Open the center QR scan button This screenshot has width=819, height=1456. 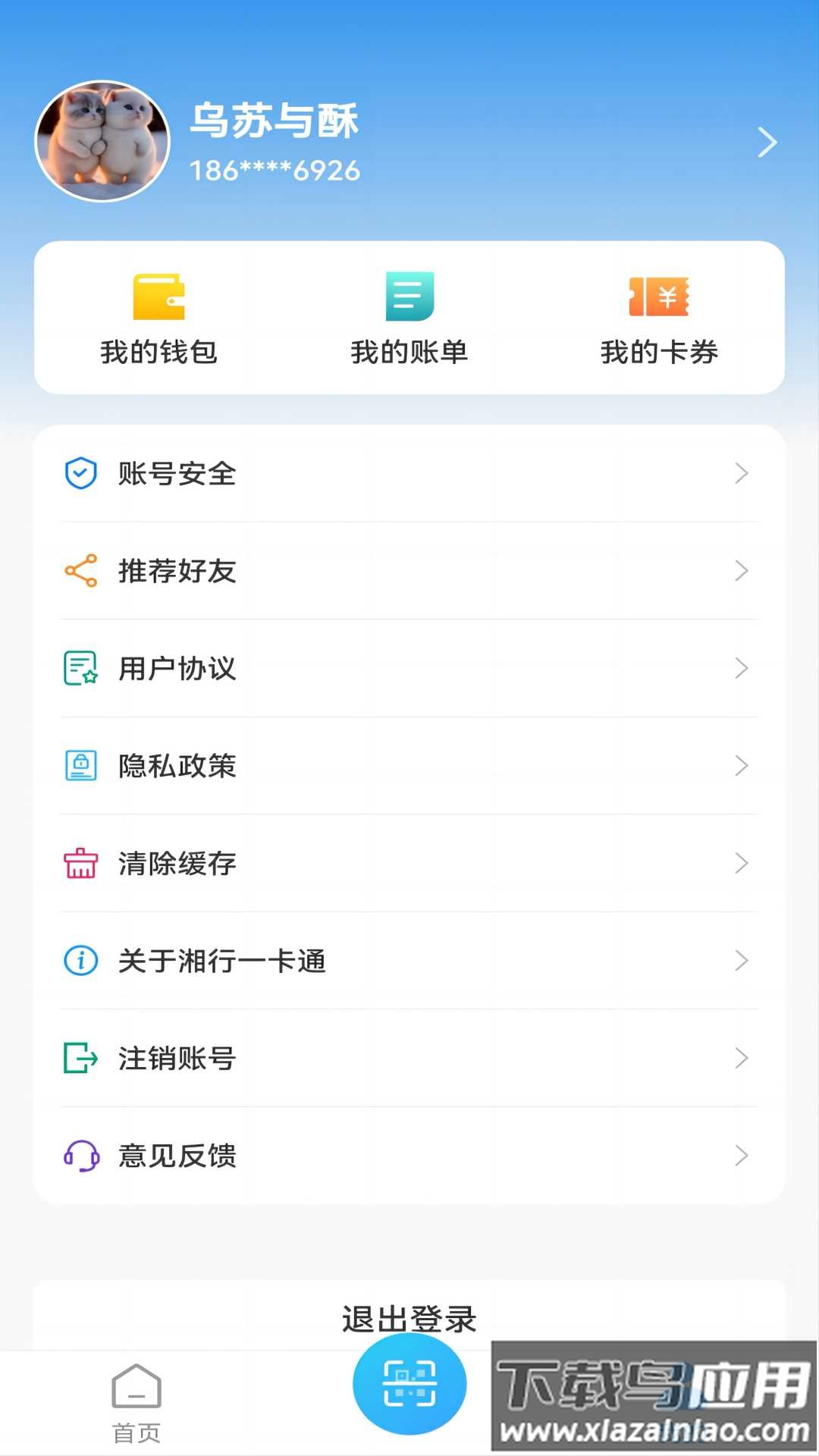(x=409, y=1385)
